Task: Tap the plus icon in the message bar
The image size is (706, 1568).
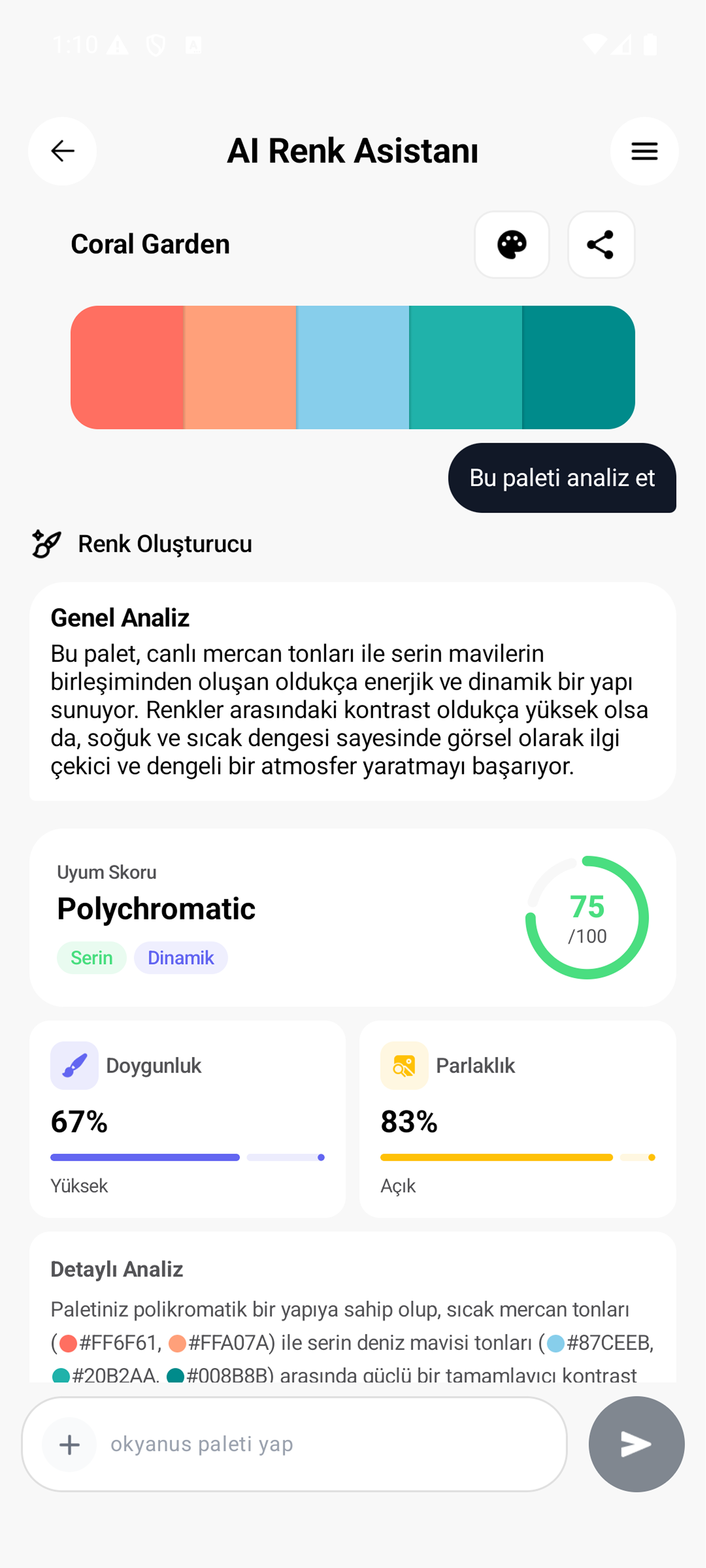Action: (x=69, y=1444)
